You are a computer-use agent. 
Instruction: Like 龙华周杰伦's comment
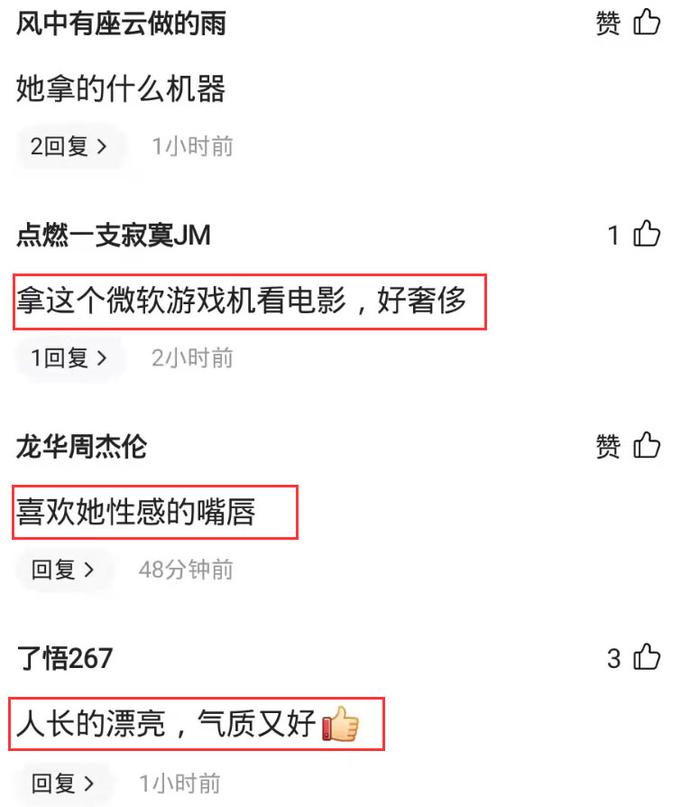click(x=647, y=446)
